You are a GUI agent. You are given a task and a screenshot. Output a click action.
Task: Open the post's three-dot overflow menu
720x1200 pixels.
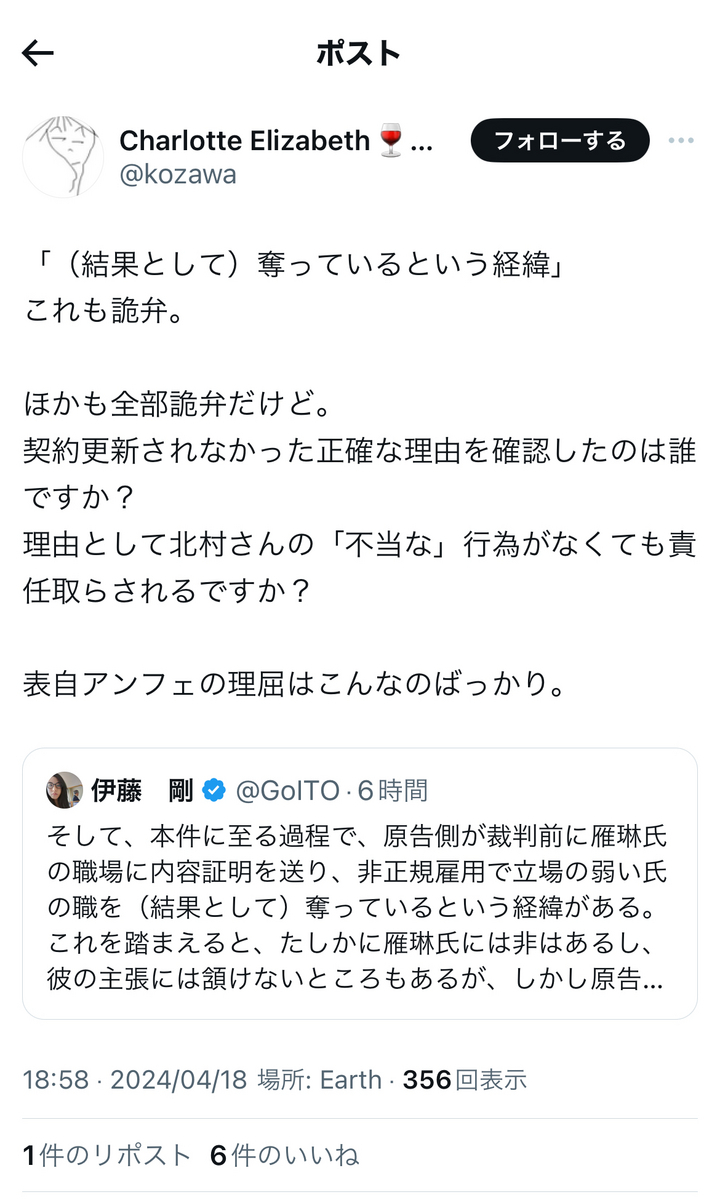point(681,141)
